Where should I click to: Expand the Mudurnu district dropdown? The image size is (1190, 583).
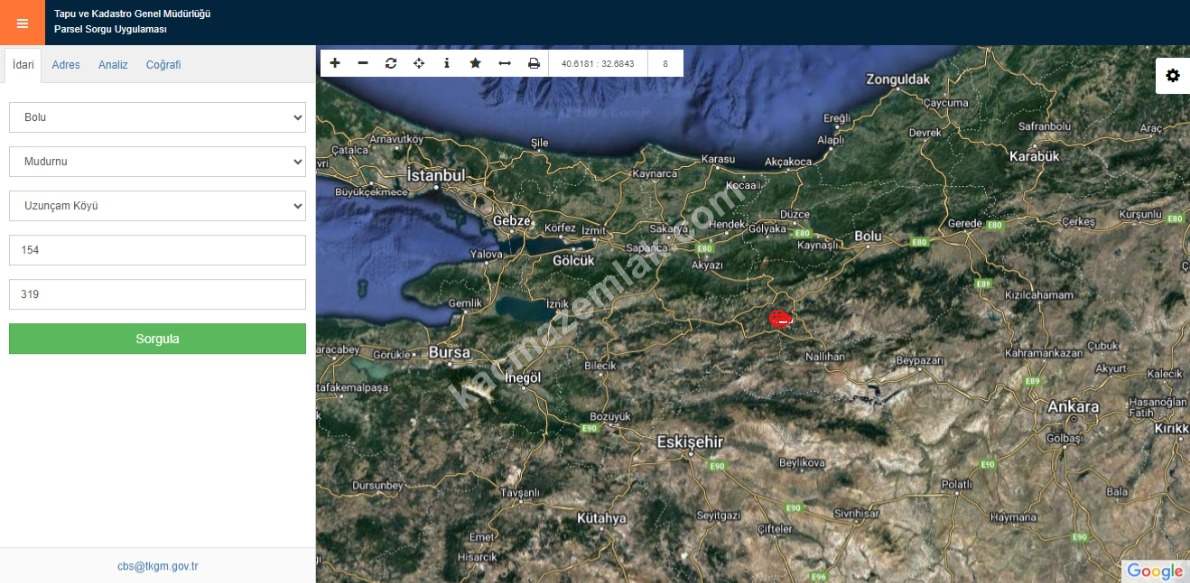click(157, 161)
